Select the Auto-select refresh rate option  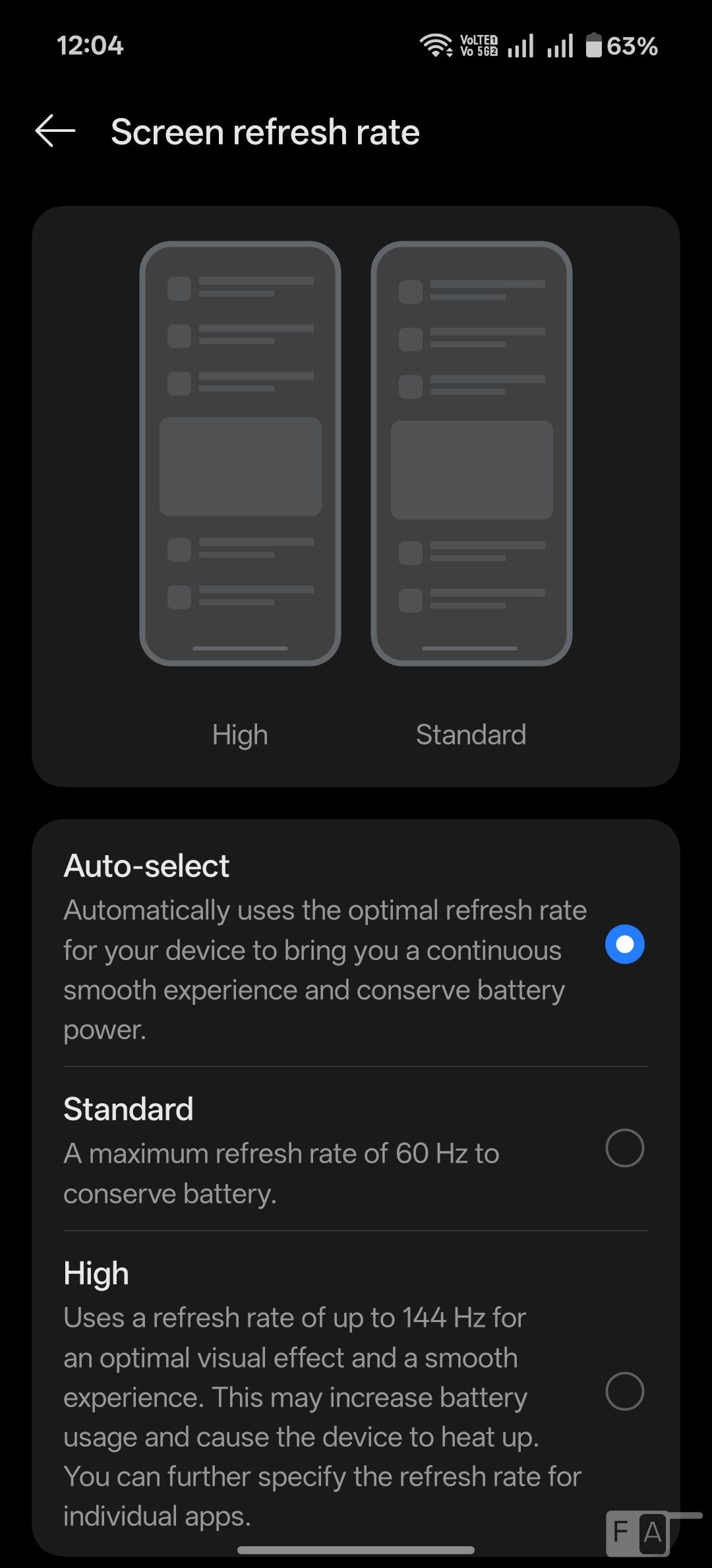pos(356,944)
